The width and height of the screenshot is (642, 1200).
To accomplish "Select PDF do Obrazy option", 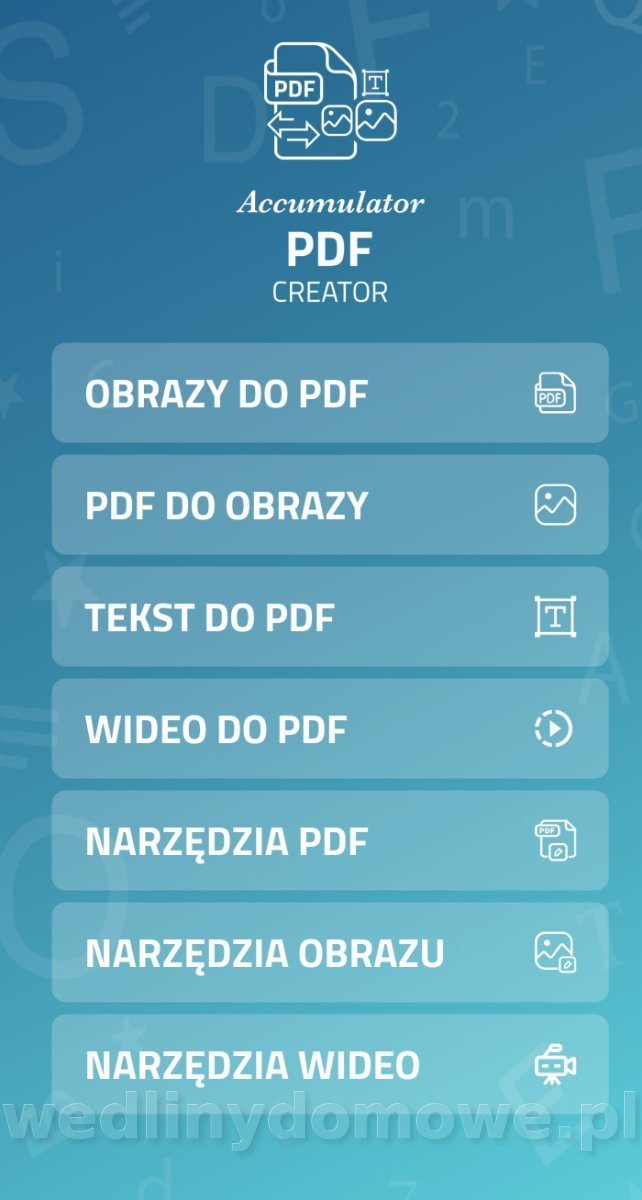I will [x=330, y=506].
